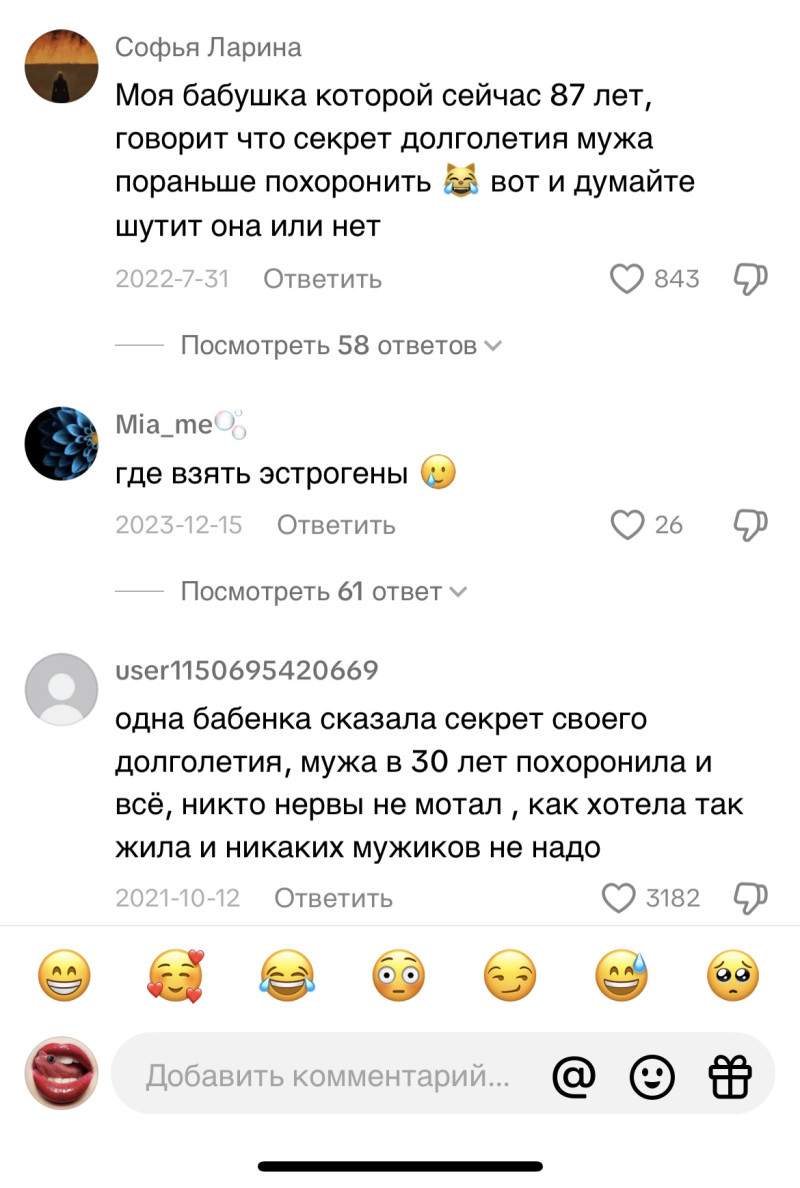This screenshot has width=800, height=1188.
Task: Focus the Добавить комментарий field
Action: [328, 1077]
